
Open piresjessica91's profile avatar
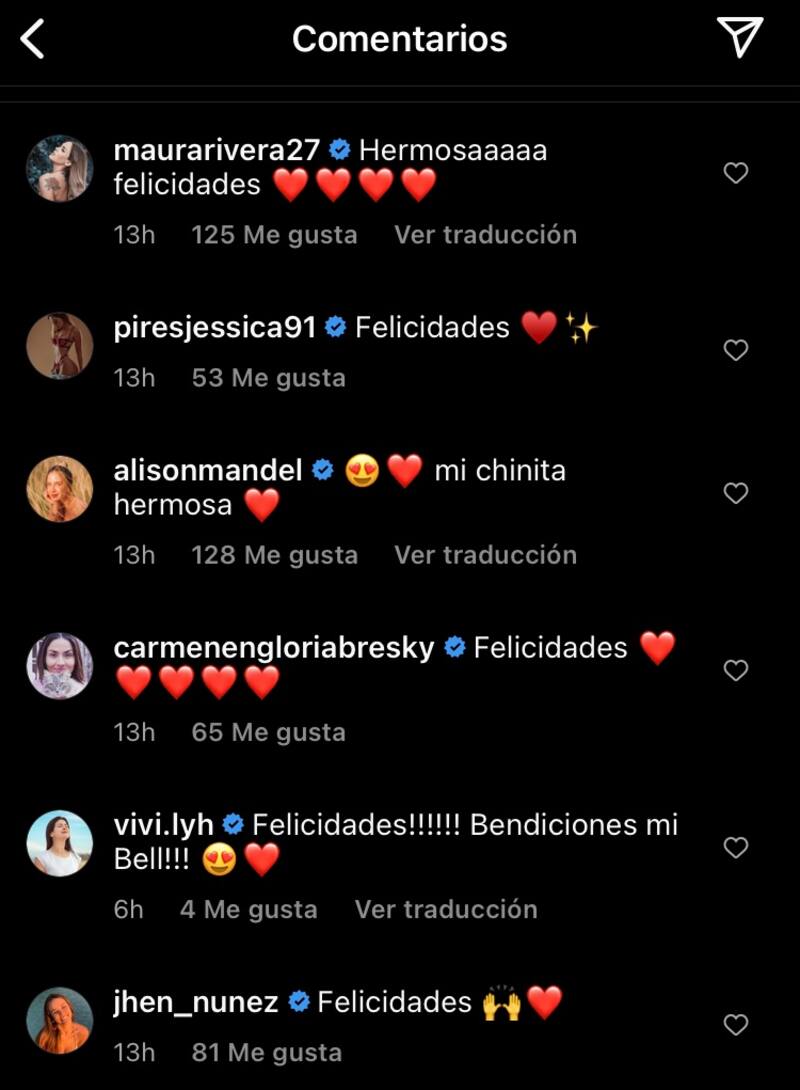tap(60, 346)
